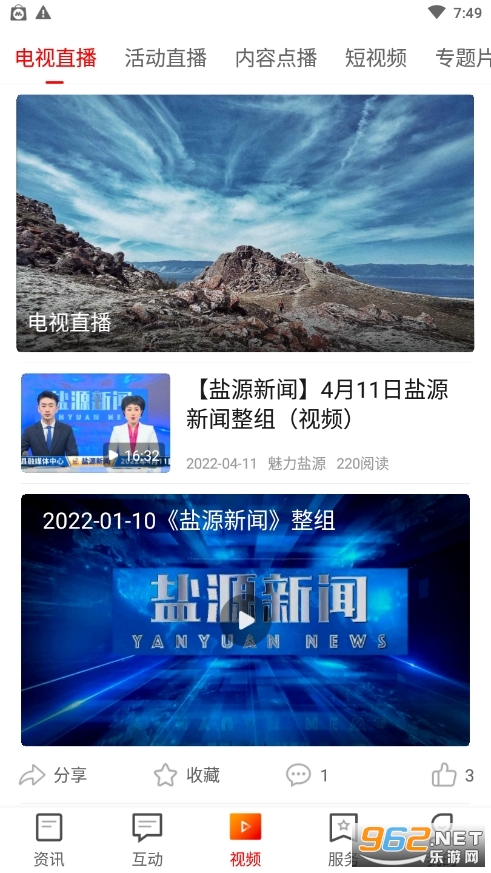Image resolution: width=491 pixels, height=873 pixels.
Task: Select the 视频 bottom tab
Action: click(x=245, y=840)
